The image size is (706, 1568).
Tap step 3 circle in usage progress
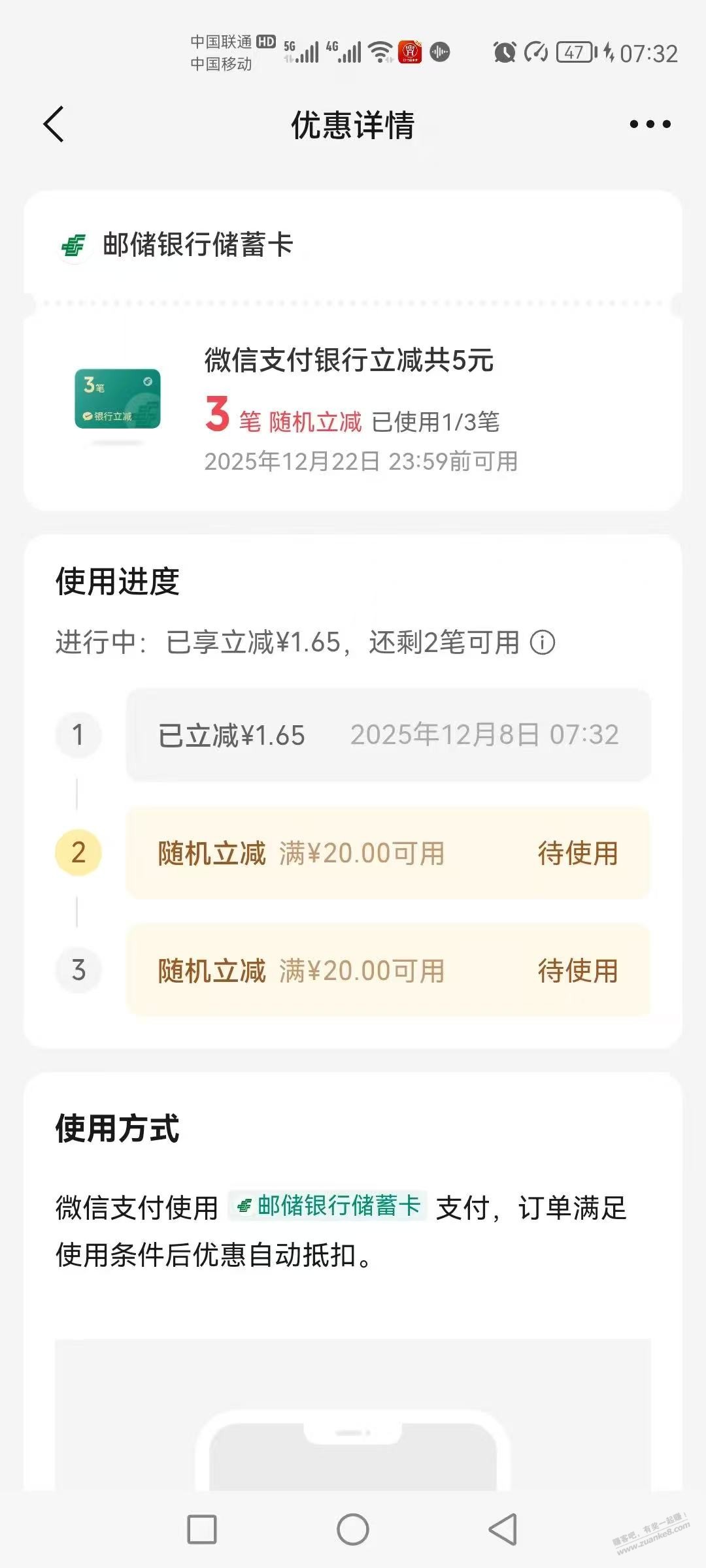78,972
